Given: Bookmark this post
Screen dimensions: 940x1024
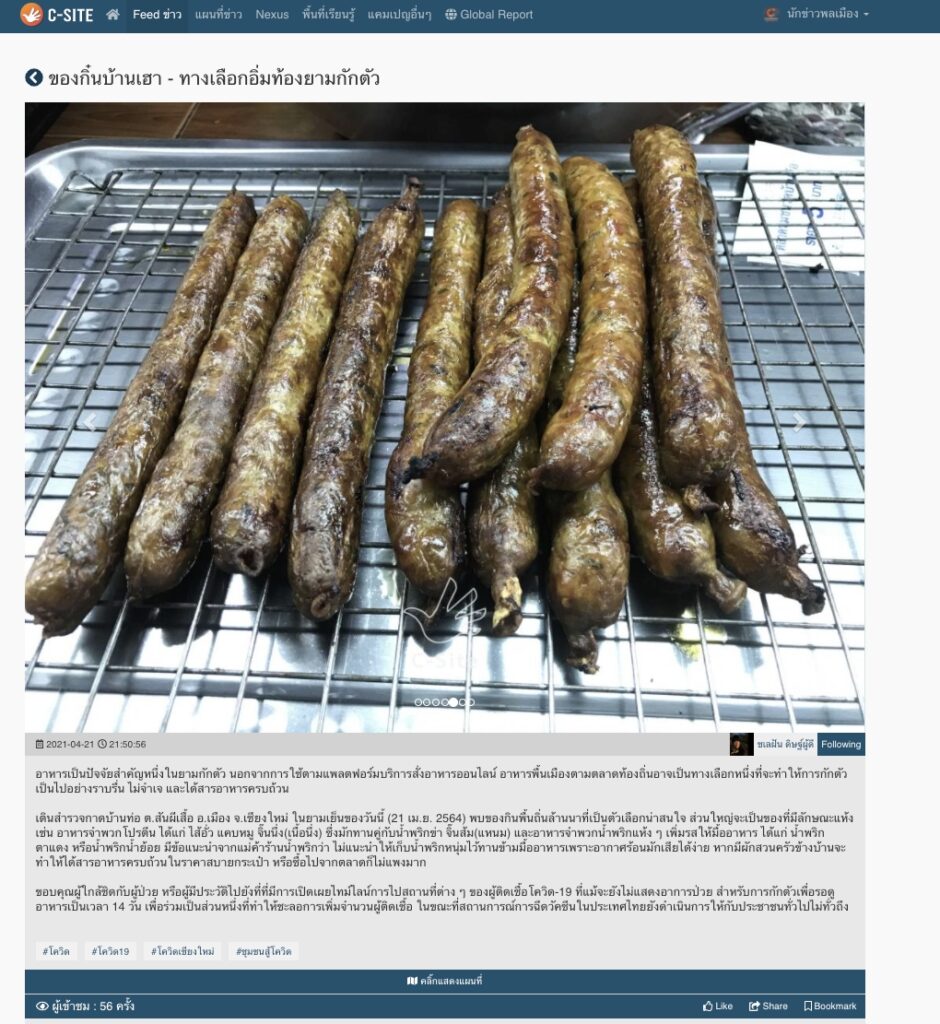Looking at the screenshot, I should coord(830,1006).
